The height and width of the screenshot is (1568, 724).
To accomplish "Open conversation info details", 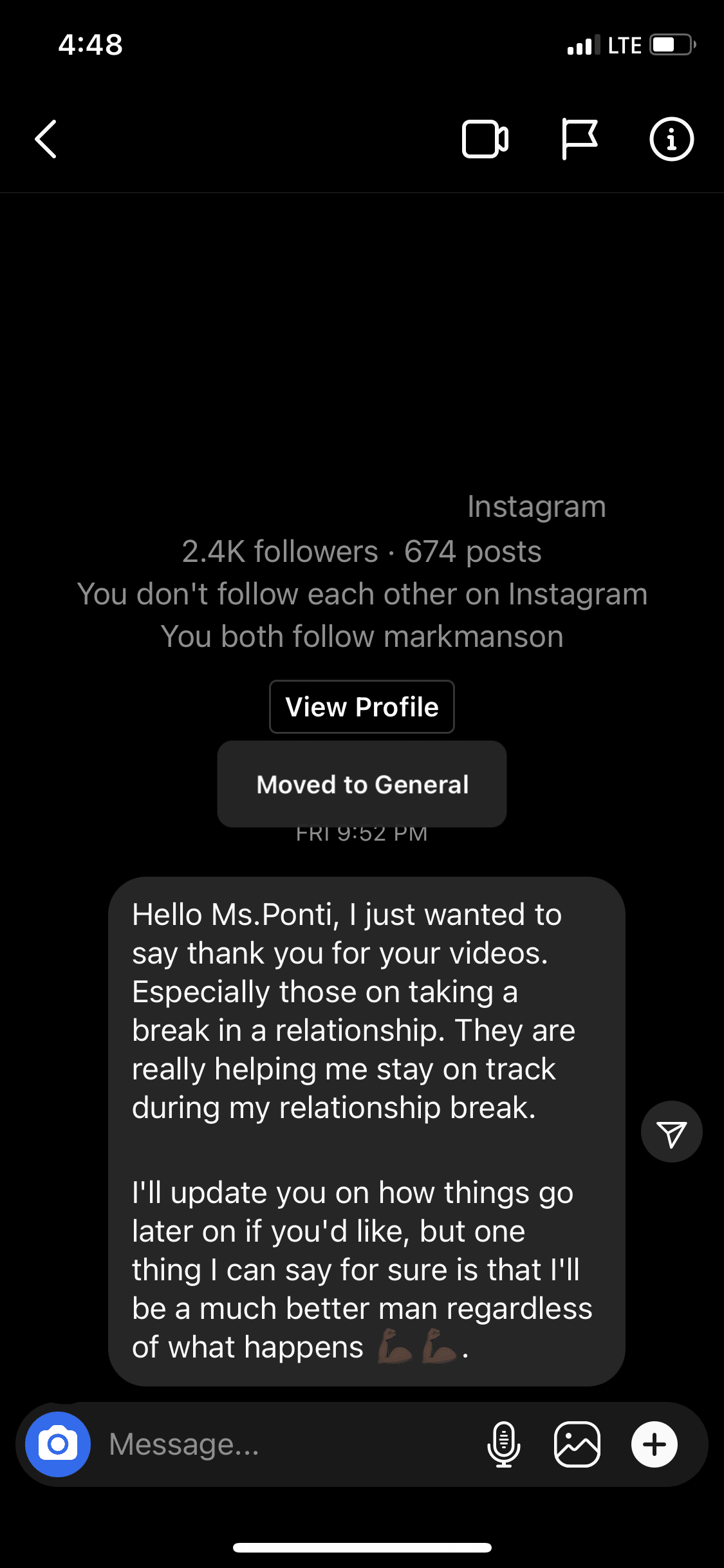I will coord(671,138).
